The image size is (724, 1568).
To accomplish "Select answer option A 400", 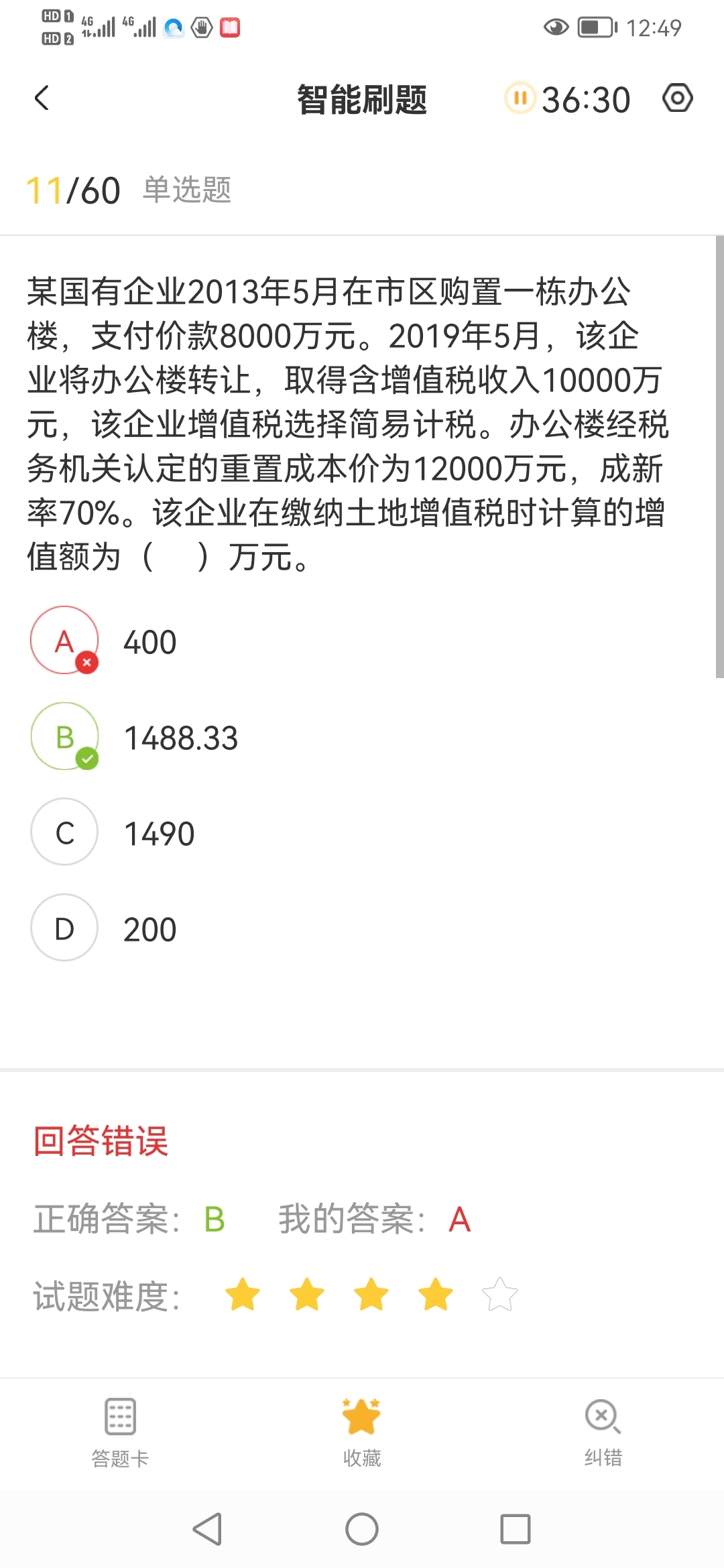I will point(64,641).
